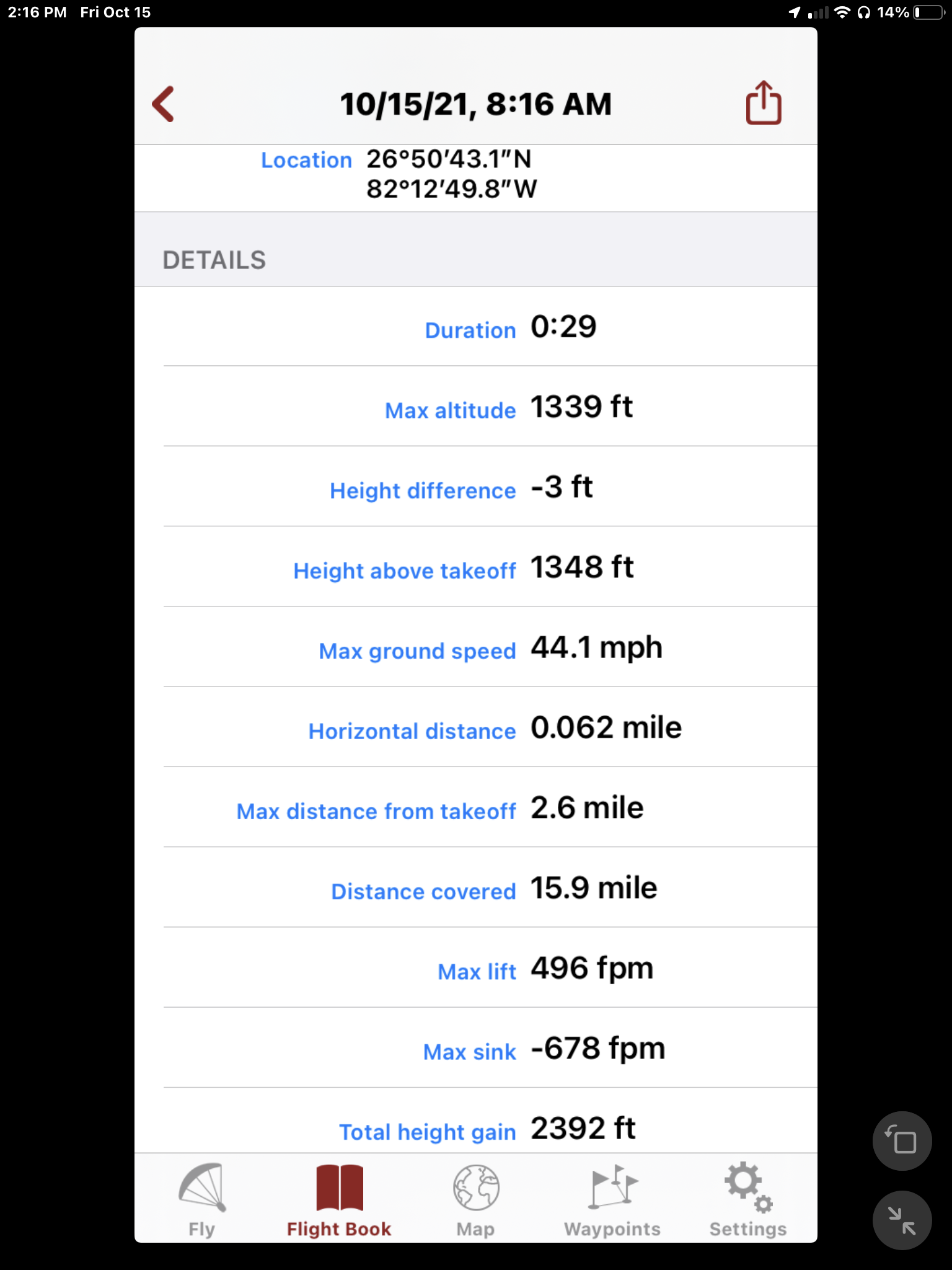Switch to the Fly tab
Viewport: 952px width, 1270px height.
(x=202, y=1199)
